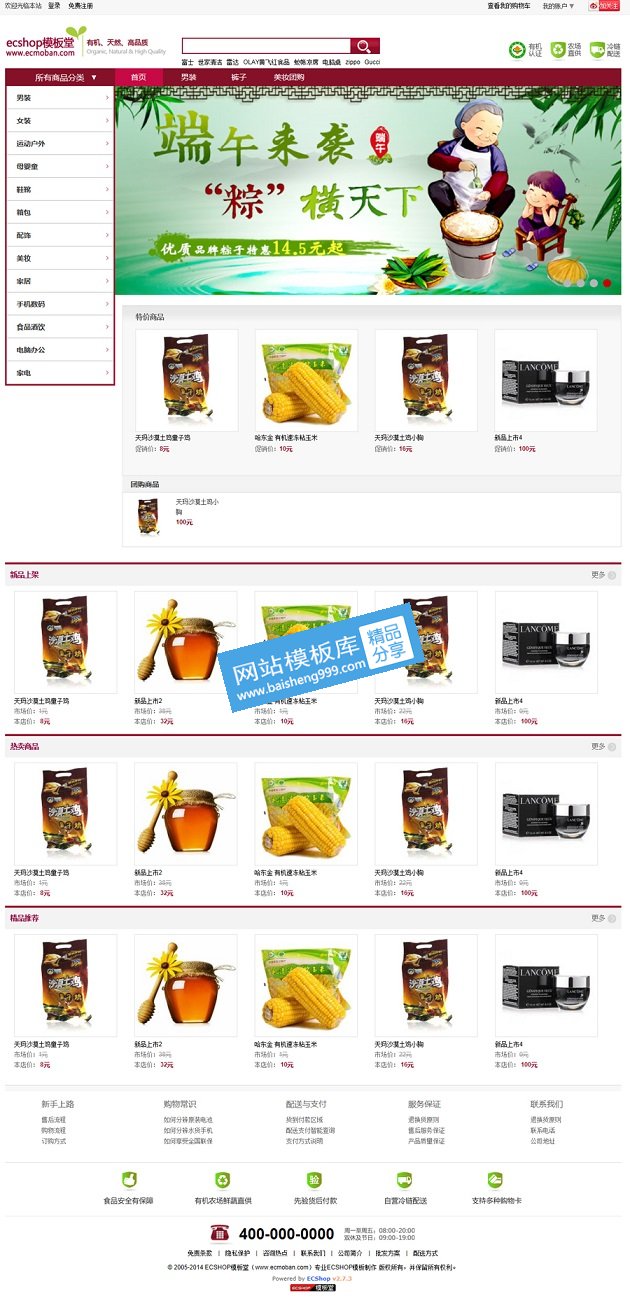Open honey jar product in 热卖商品
Screen dimensions: 630x1301
click(186, 814)
